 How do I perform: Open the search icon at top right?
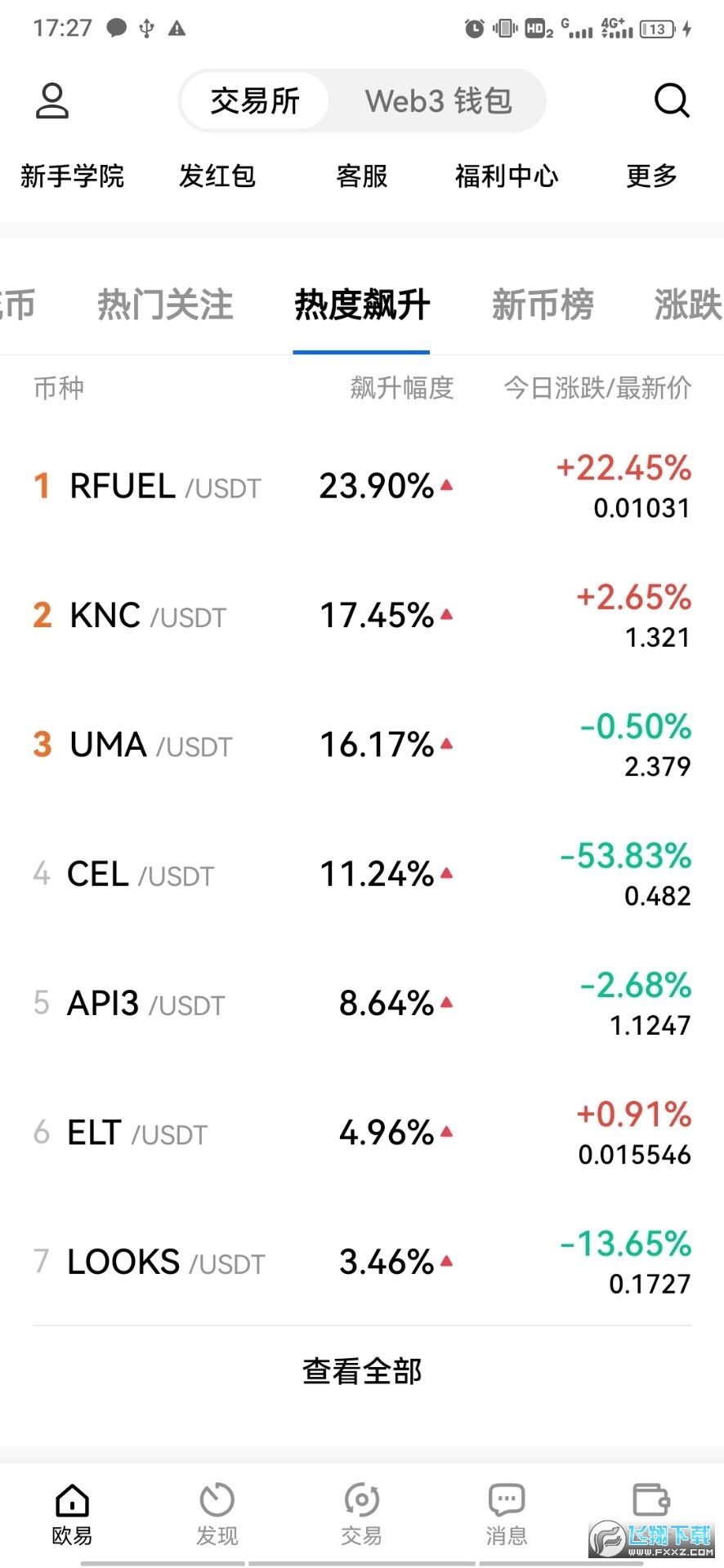click(671, 100)
